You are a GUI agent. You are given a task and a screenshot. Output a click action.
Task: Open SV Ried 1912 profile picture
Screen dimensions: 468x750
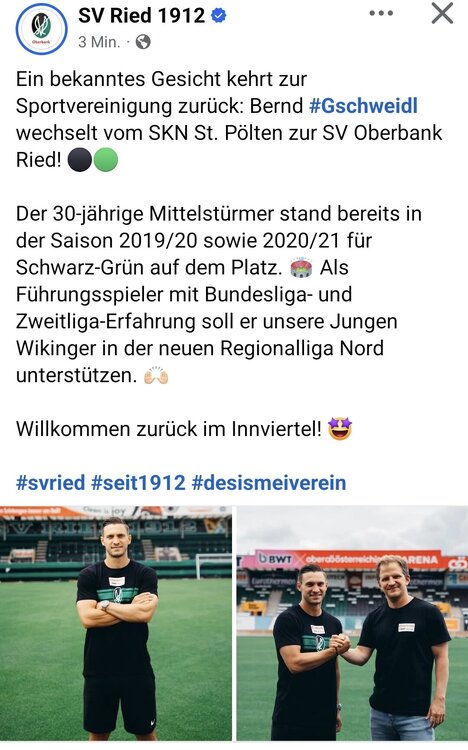42,29
